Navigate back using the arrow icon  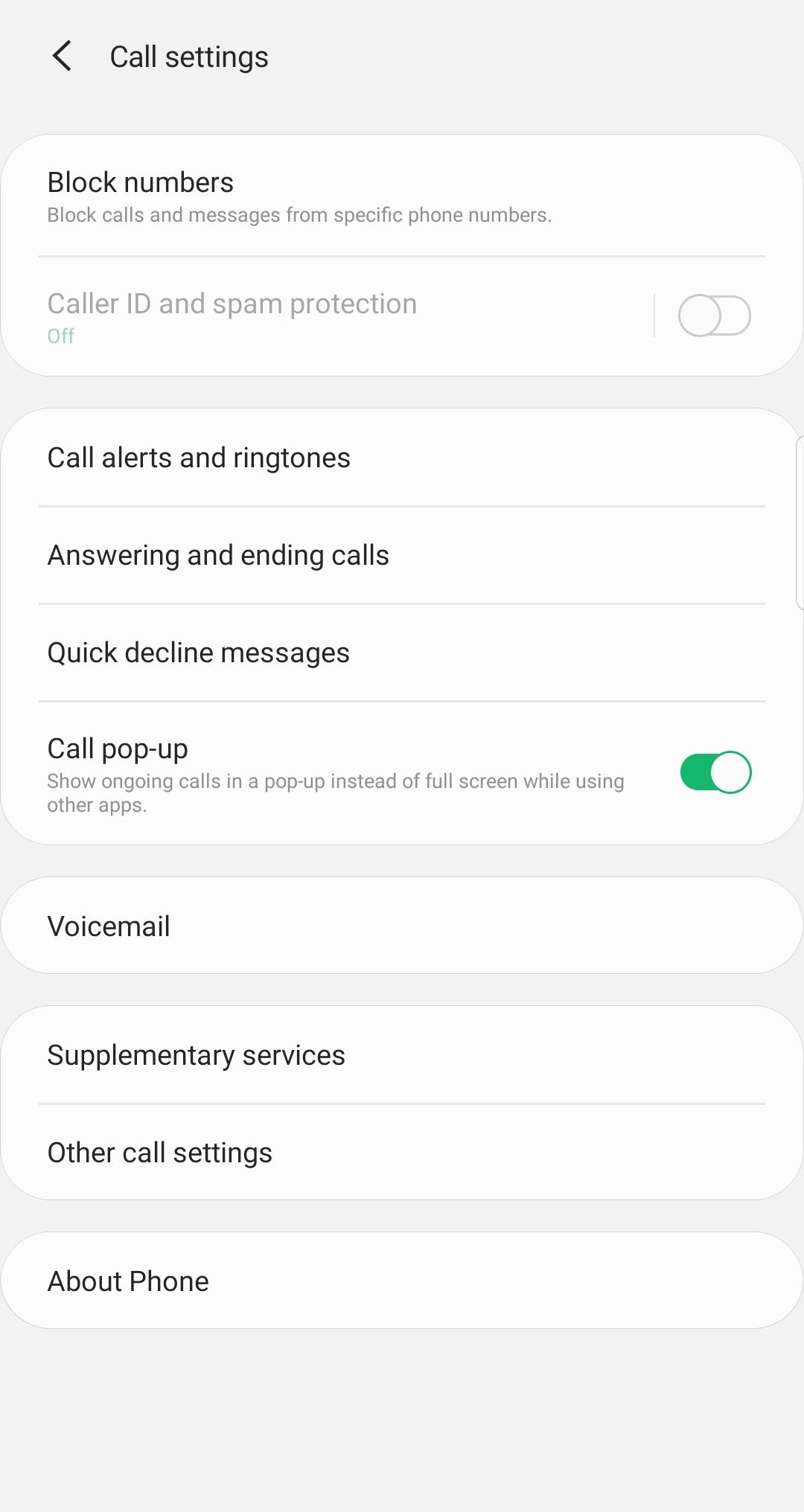[x=63, y=56]
